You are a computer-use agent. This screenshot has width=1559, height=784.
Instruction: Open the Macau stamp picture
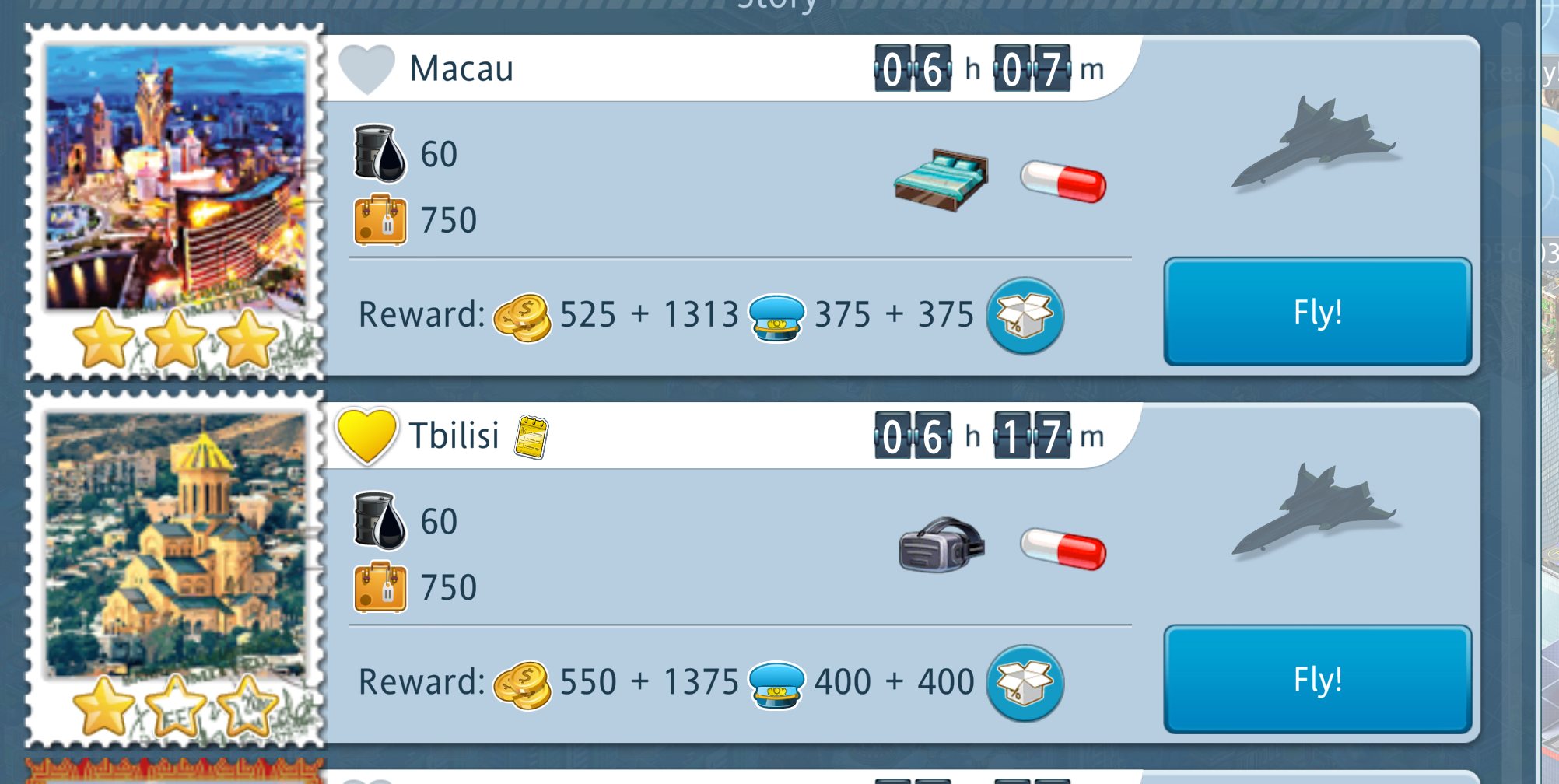click(176, 179)
